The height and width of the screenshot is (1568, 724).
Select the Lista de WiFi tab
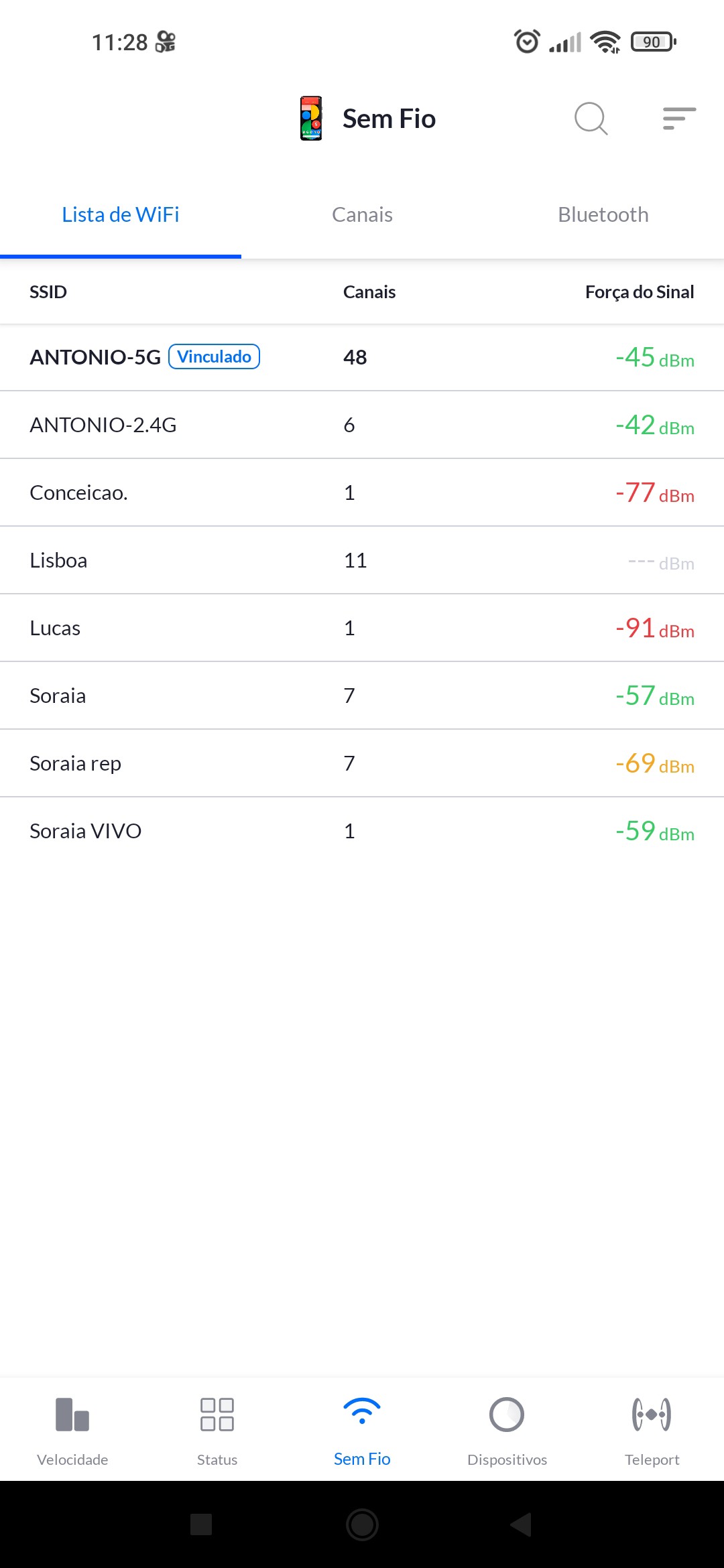121,215
